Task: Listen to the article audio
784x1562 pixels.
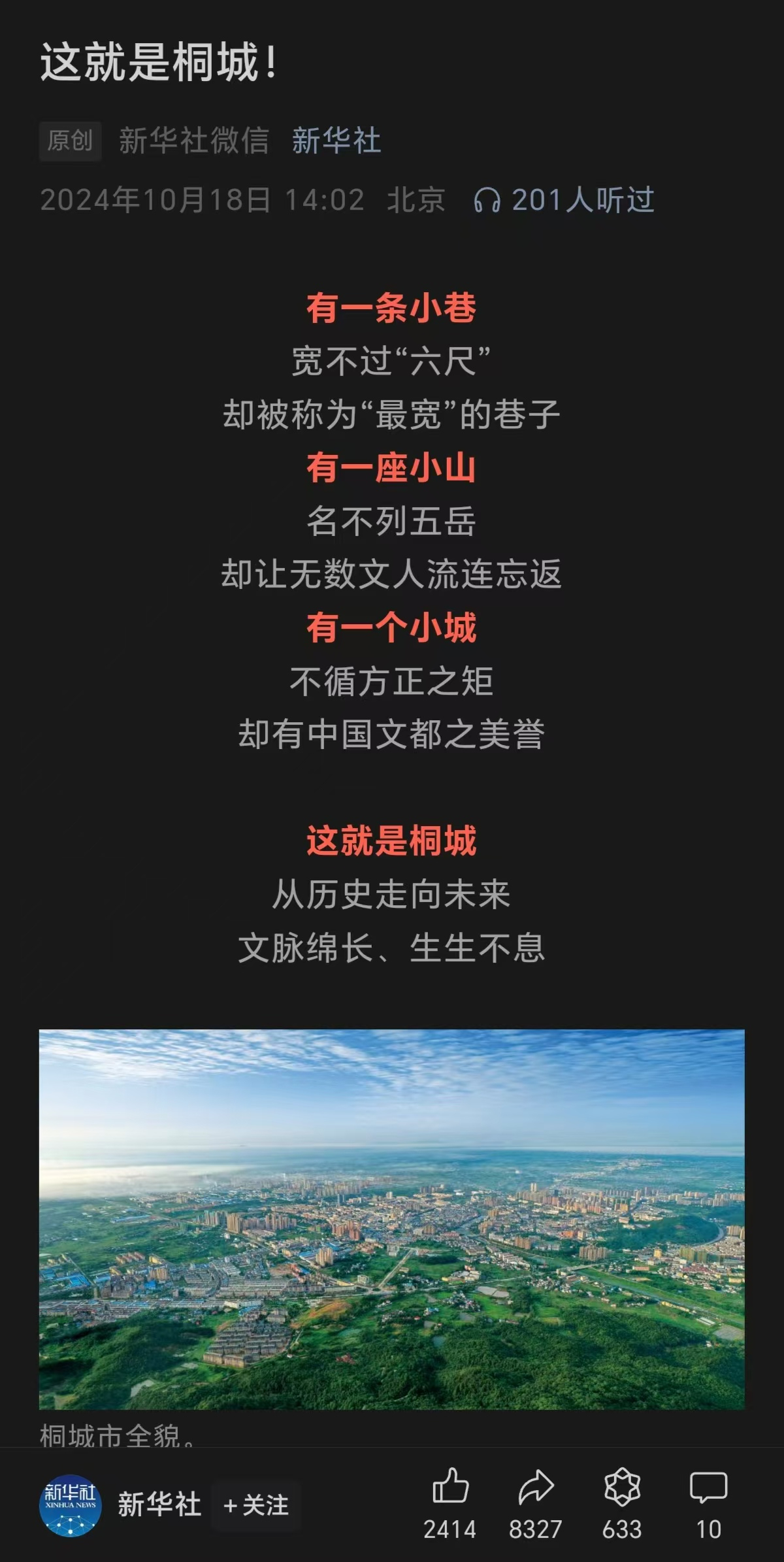Action: [x=564, y=200]
